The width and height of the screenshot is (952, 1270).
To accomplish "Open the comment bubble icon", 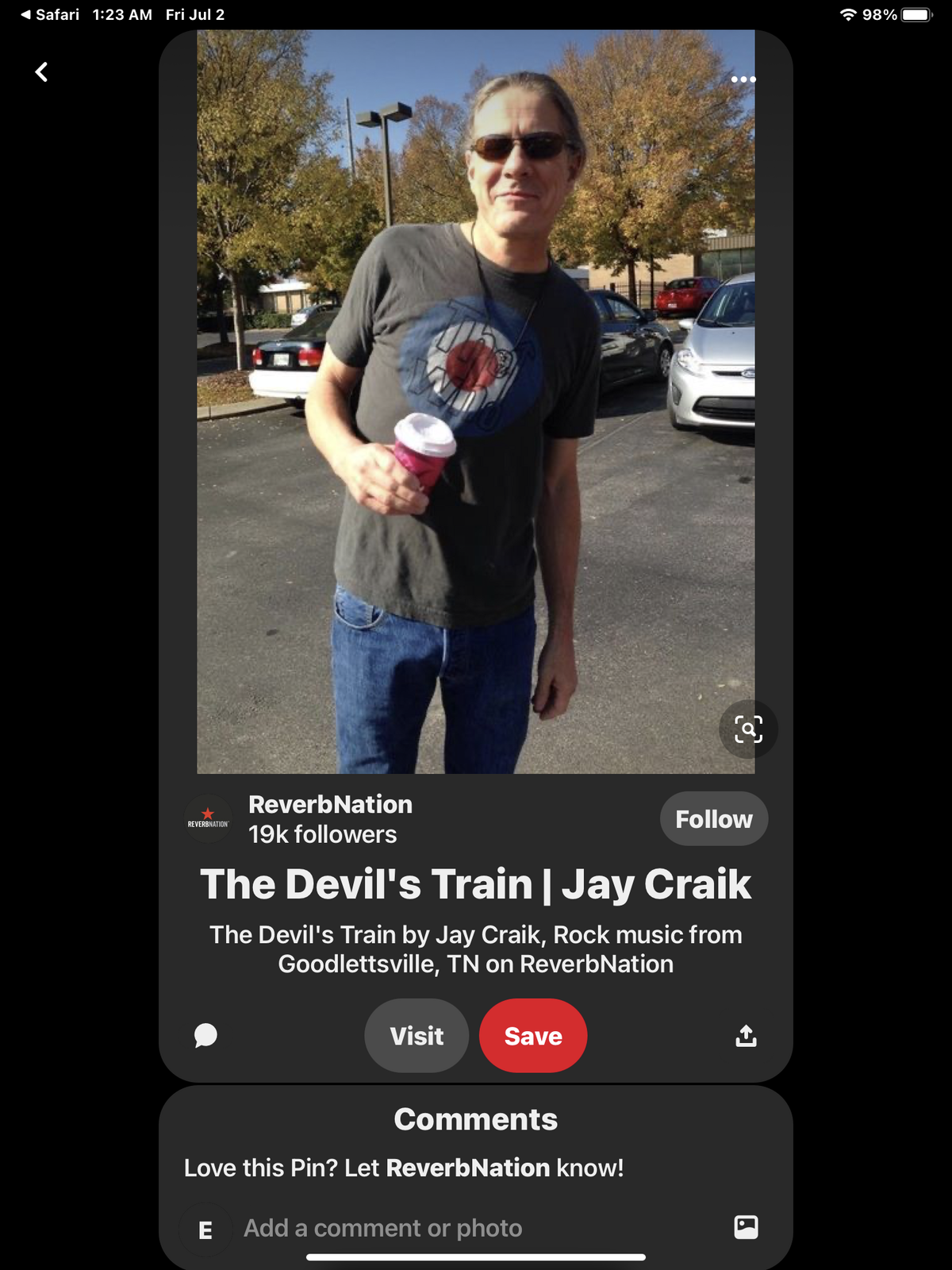I will pos(205,1035).
